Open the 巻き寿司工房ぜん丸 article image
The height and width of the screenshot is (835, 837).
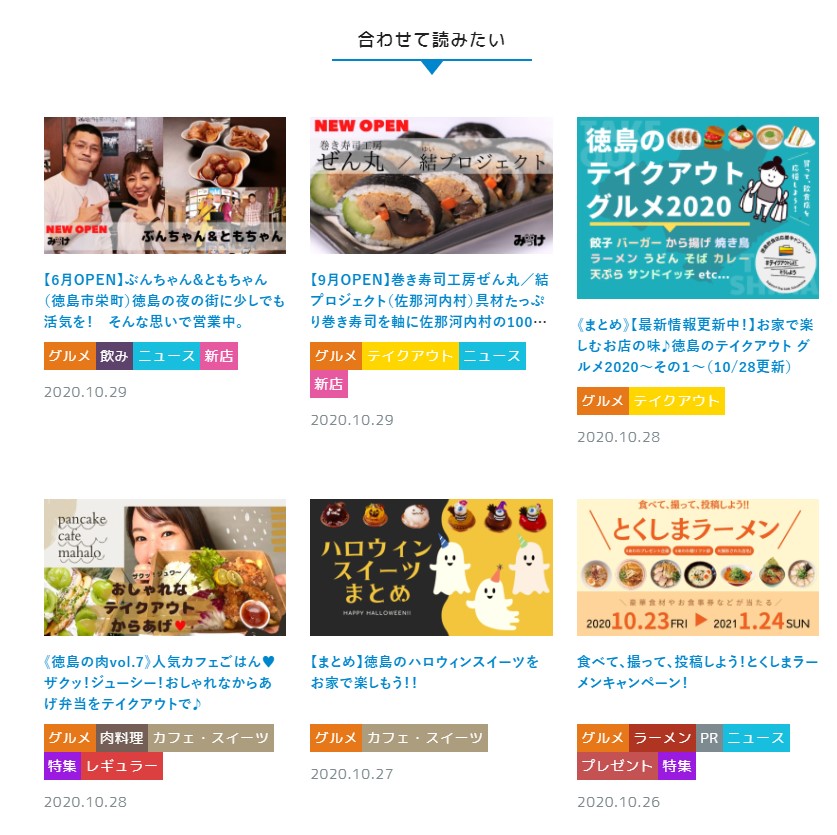click(x=431, y=185)
